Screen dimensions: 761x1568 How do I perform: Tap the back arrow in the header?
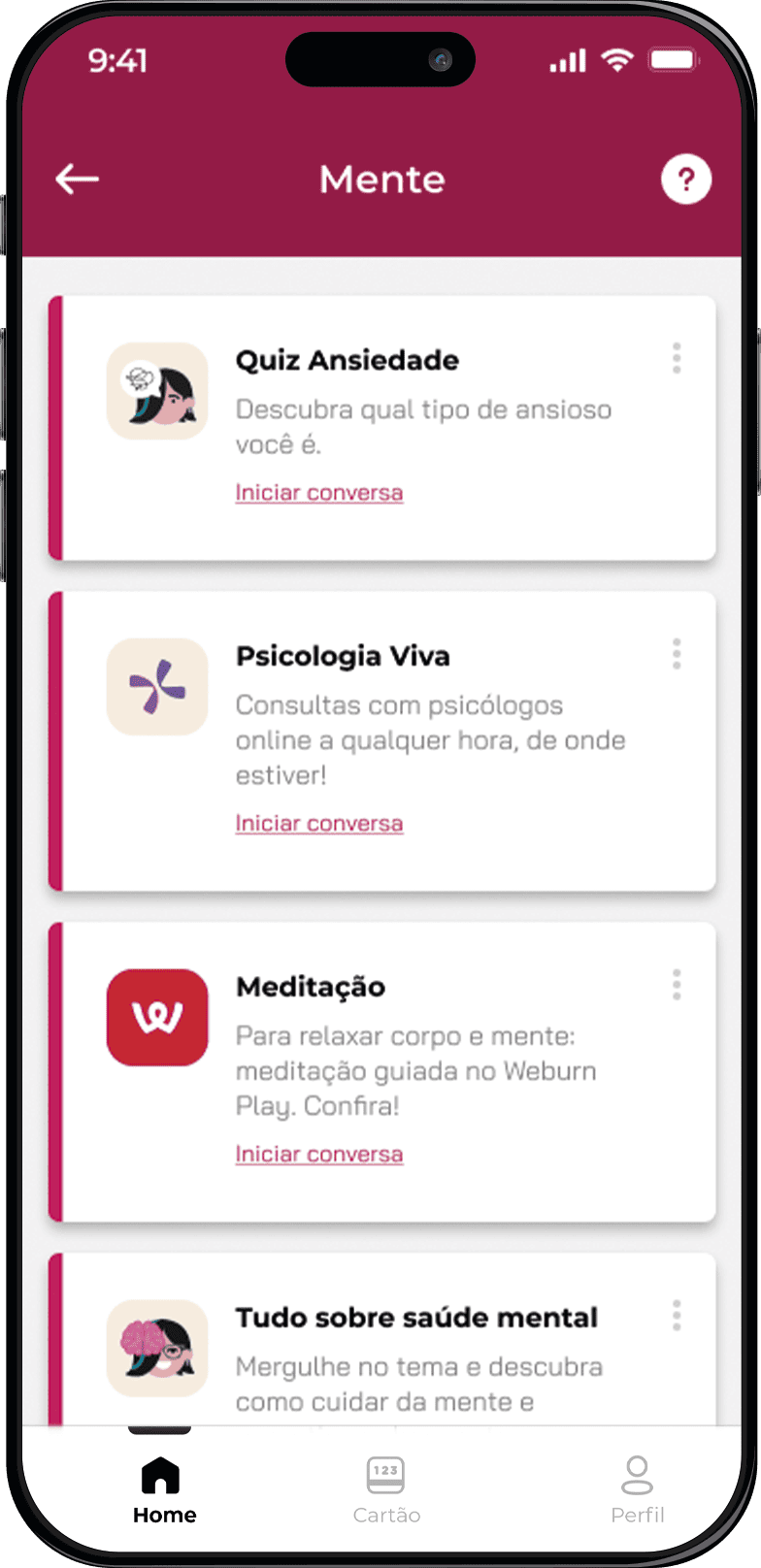[76, 179]
